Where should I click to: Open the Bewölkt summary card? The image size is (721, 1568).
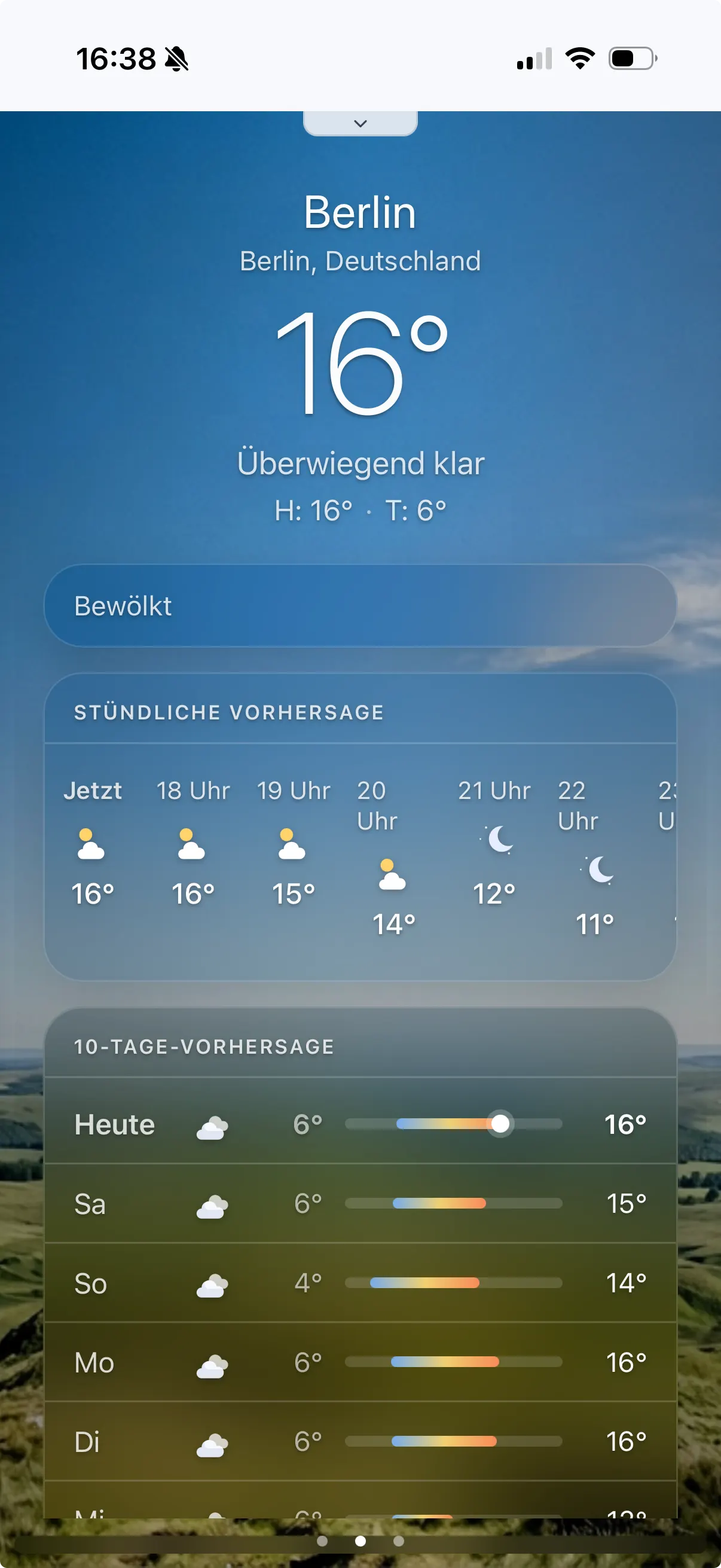pos(360,606)
